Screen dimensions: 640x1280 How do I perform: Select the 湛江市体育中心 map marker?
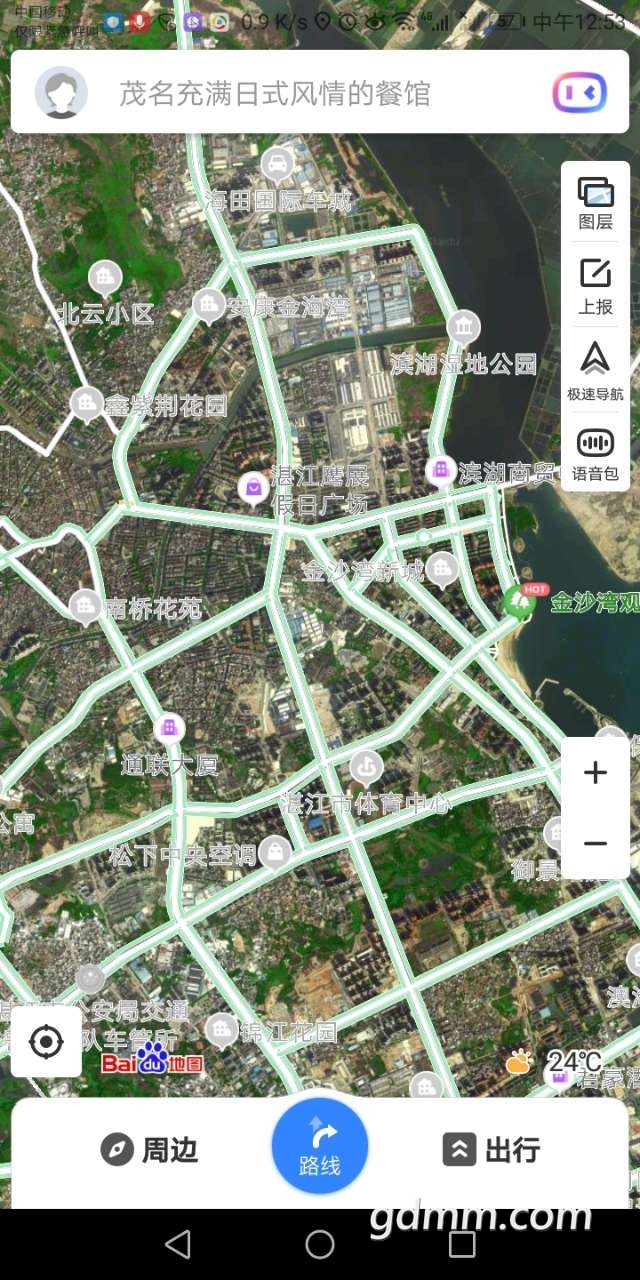(366, 767)
